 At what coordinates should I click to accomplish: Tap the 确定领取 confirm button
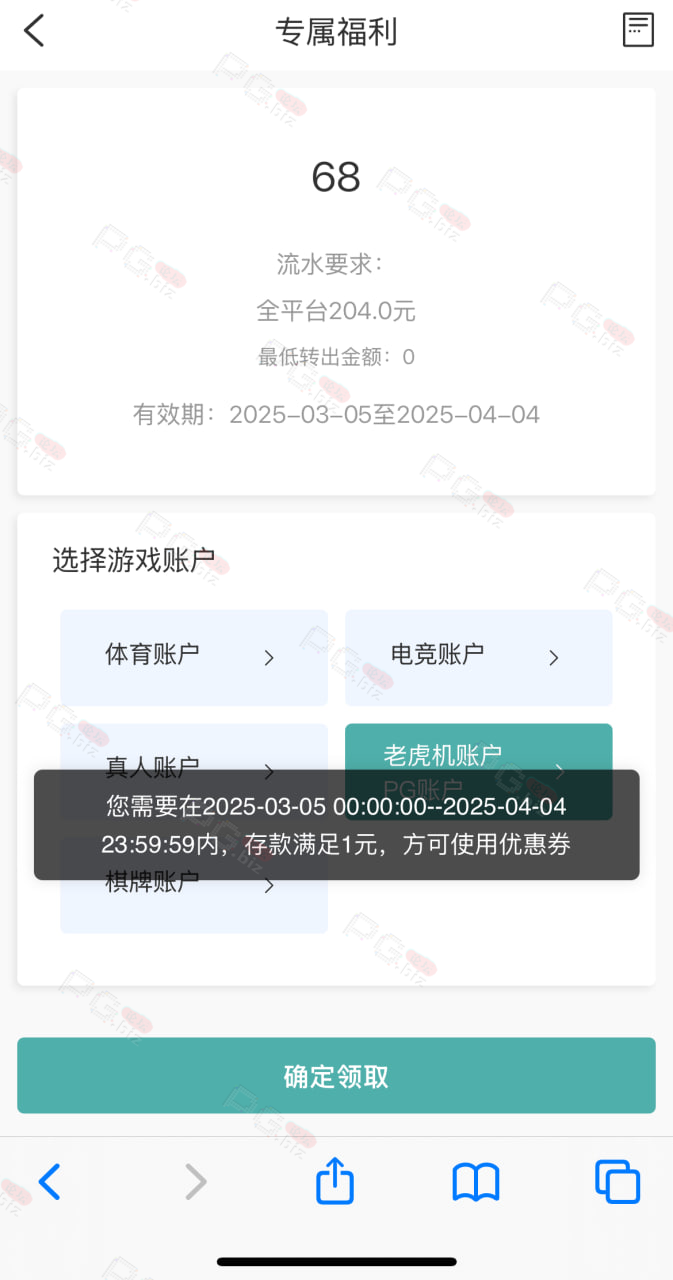(x=336, y=1076)
